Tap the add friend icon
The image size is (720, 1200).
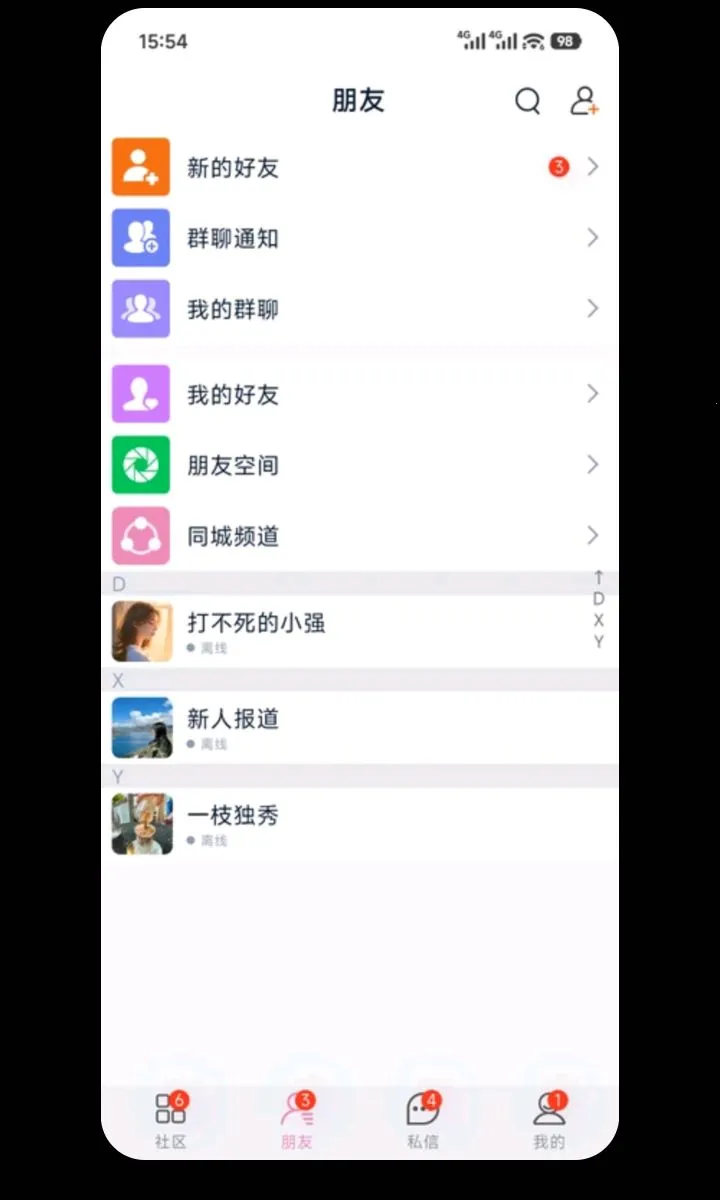(x=584, y=101)
